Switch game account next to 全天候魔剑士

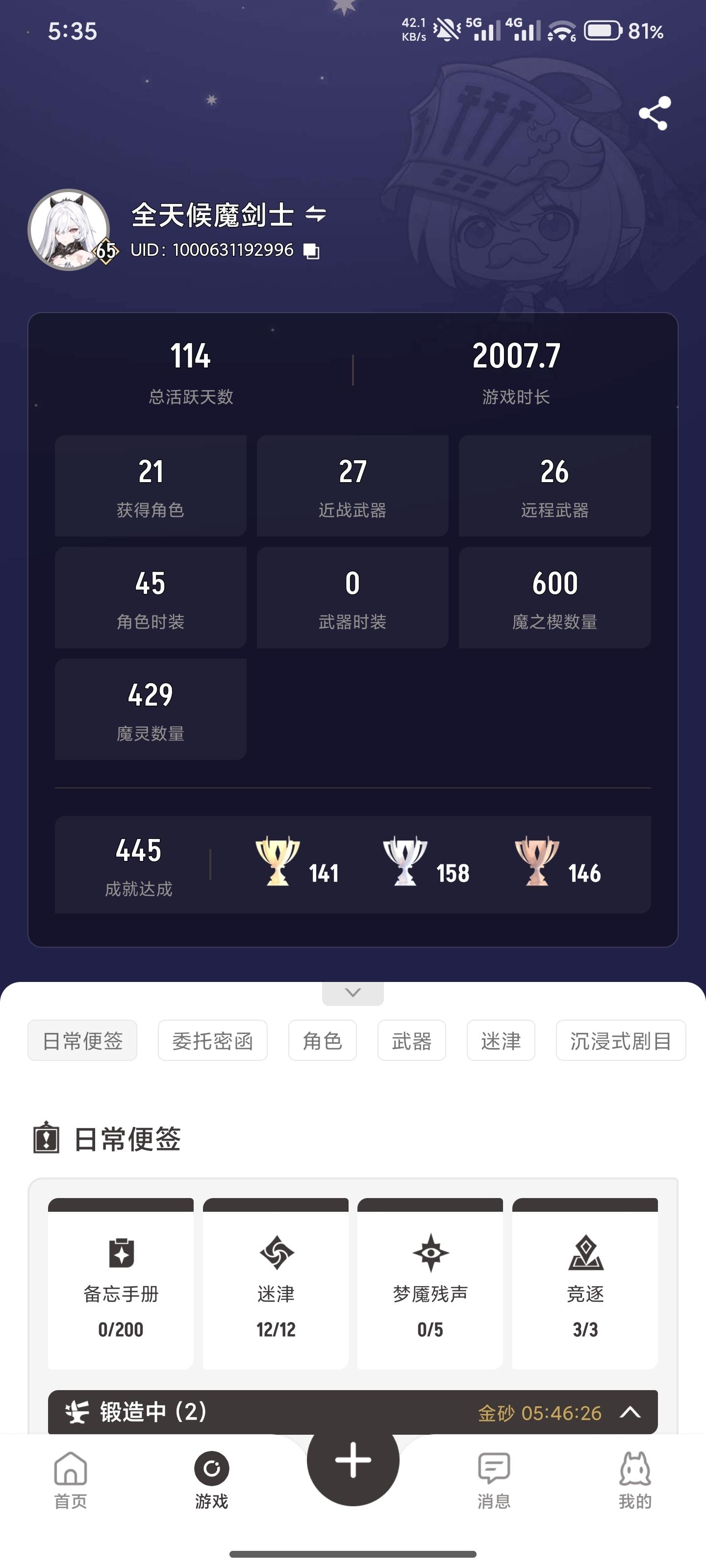(x=316, y=214)
